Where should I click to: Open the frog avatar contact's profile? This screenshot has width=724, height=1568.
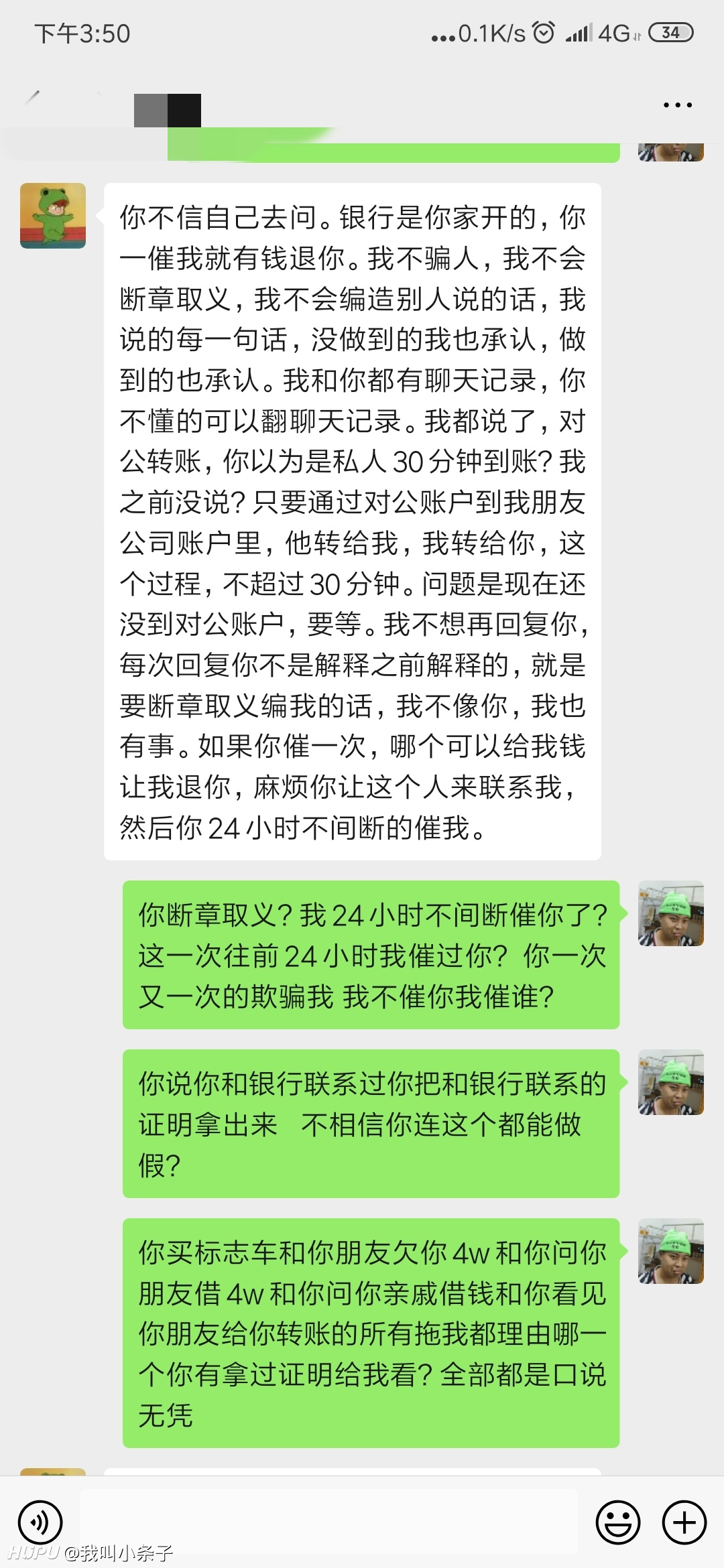pyautogui.click(x=53, y=216)
